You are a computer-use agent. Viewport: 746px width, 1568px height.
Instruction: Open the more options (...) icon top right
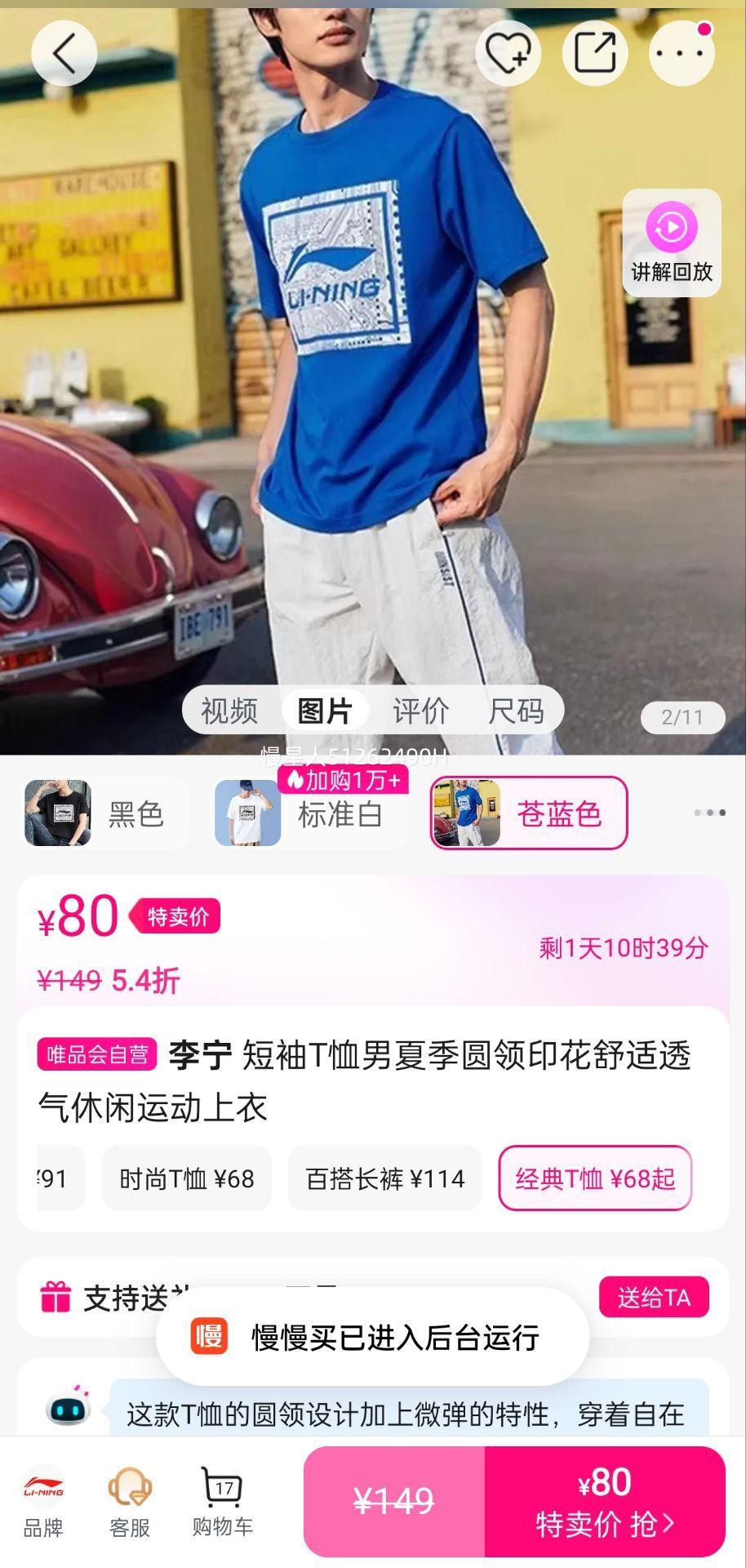click(x=682, y=51)
